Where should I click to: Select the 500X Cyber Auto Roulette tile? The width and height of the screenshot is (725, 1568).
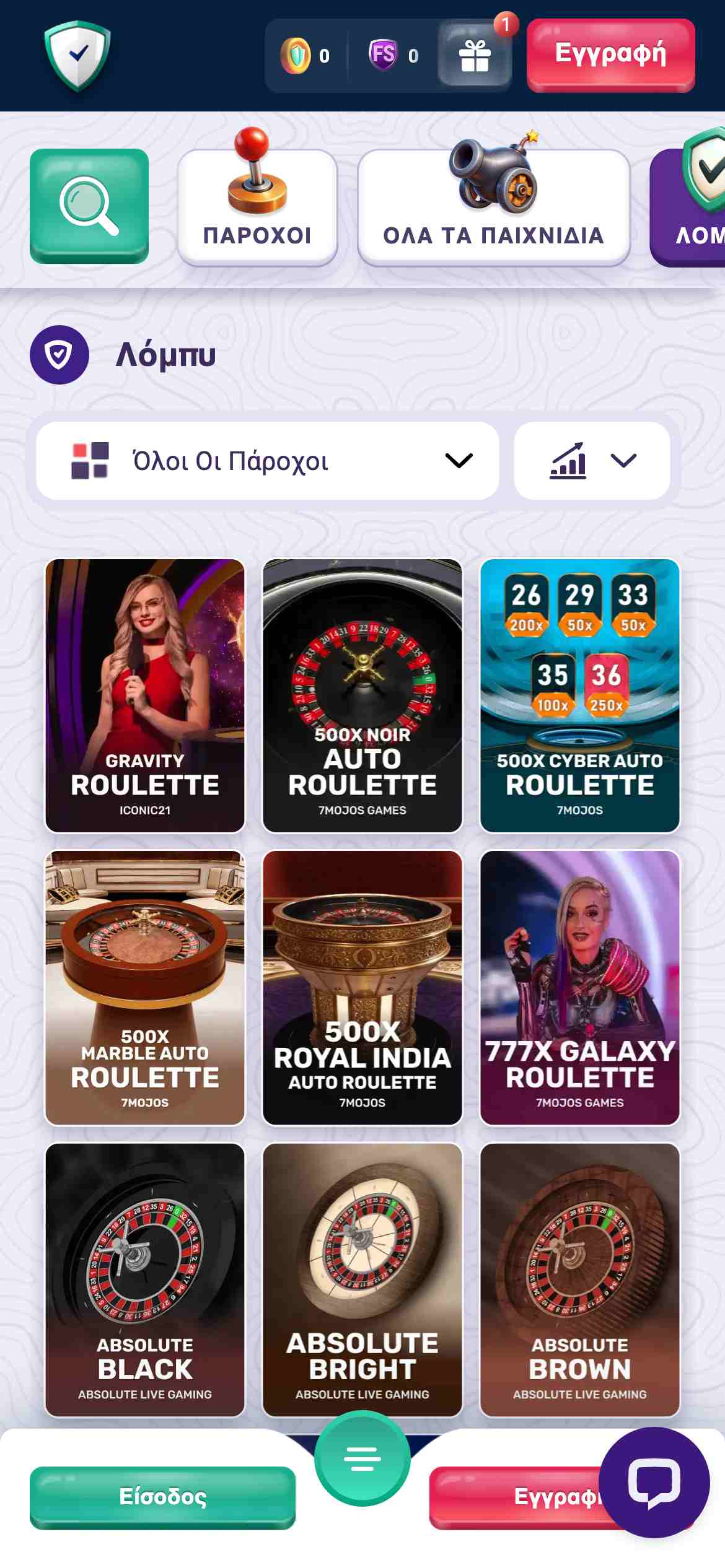coord(580,695)
